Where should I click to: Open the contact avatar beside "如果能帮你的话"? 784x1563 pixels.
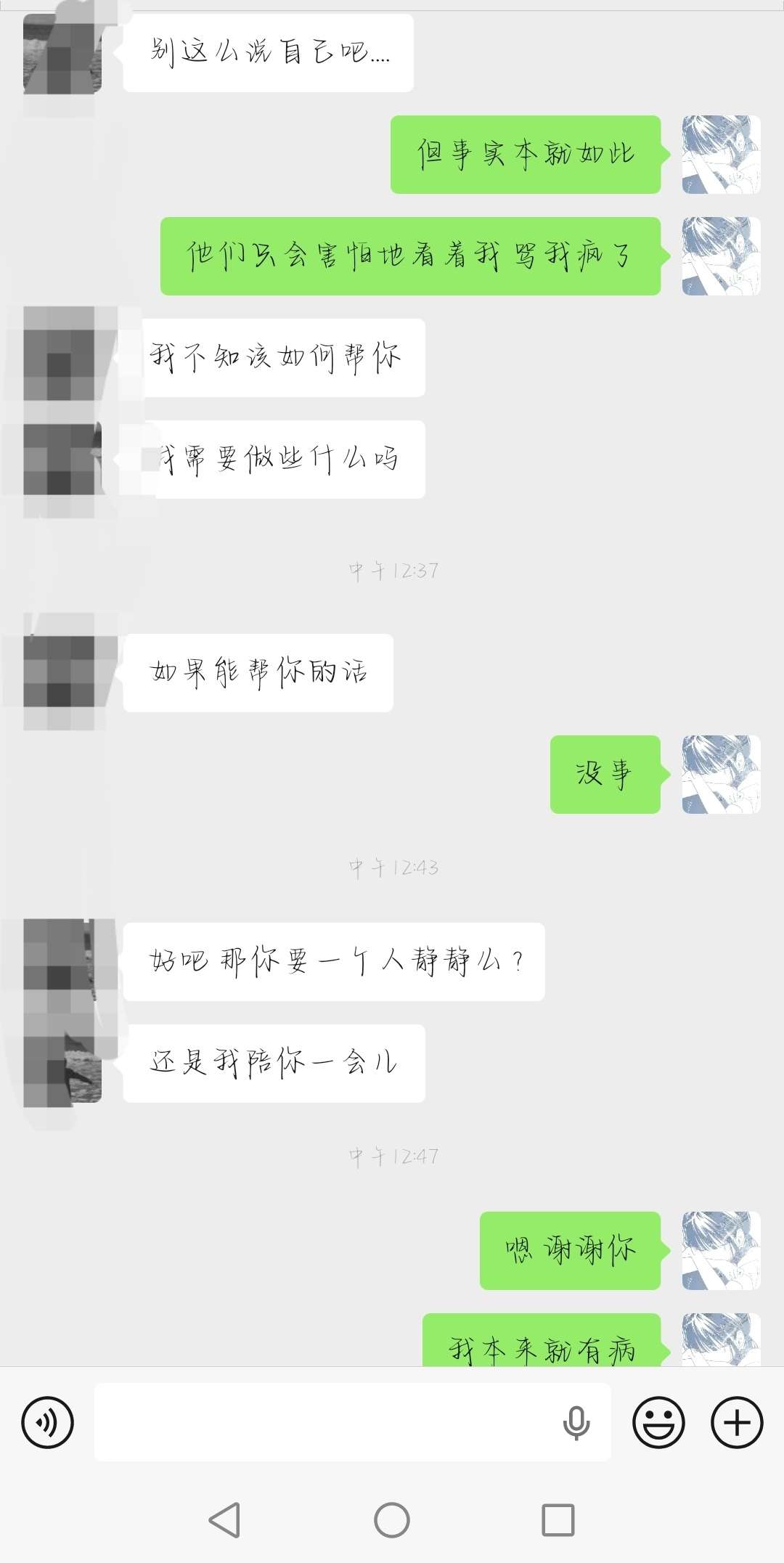coord(62,672)
